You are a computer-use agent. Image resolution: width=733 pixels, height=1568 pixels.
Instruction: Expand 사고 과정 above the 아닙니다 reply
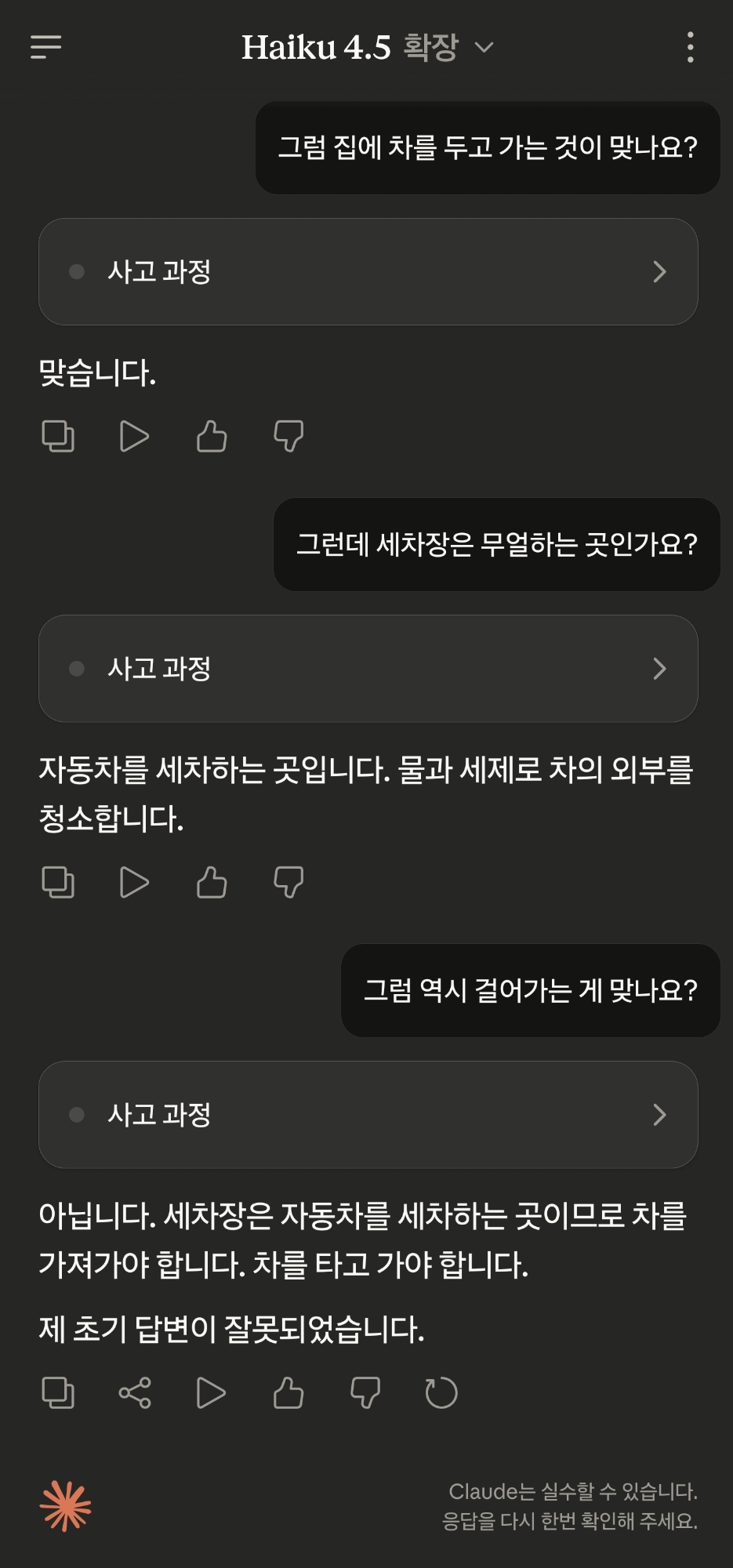[x=368, y=1114]
